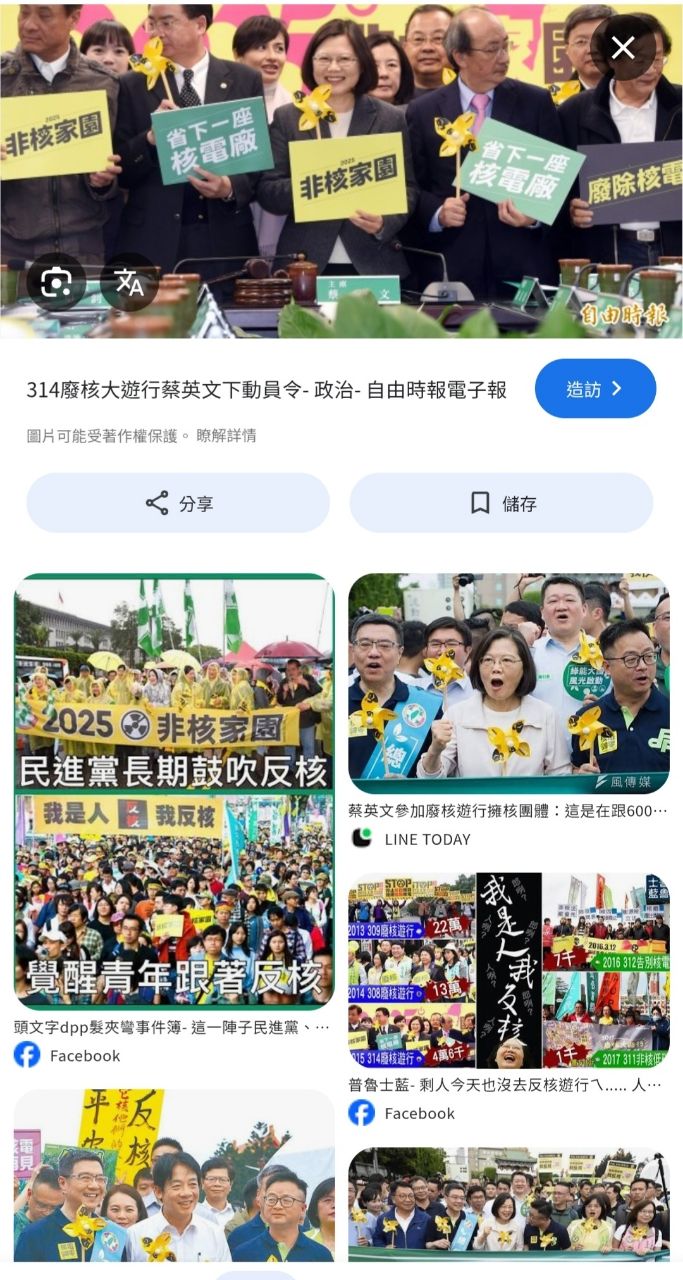Close the image viewer
This screenshot has width=683, height=1280.
click(x=623, y=47)
